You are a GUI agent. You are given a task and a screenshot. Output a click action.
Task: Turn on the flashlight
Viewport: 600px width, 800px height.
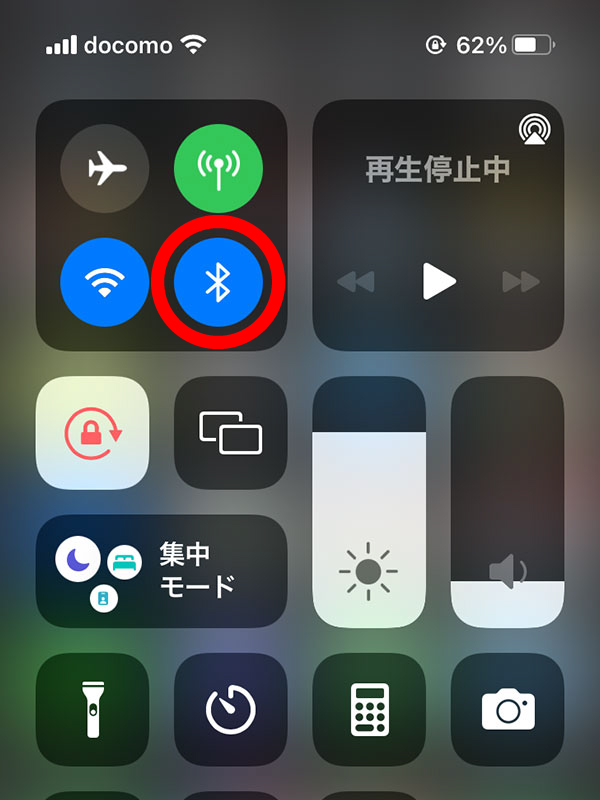pos(92,709)
